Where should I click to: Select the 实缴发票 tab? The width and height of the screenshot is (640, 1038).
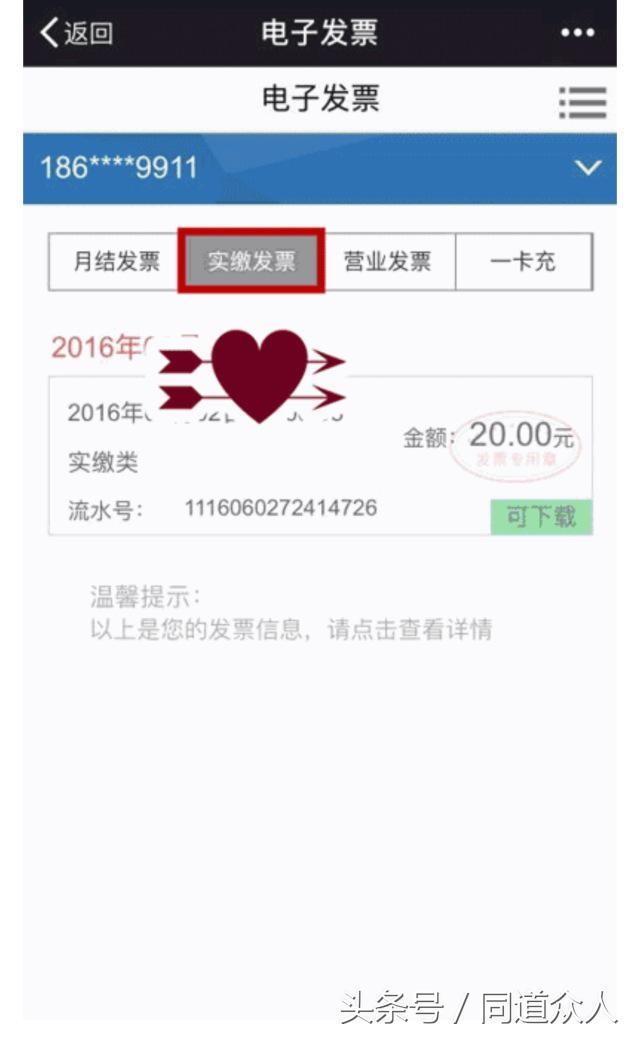click(x=251, y=262)
